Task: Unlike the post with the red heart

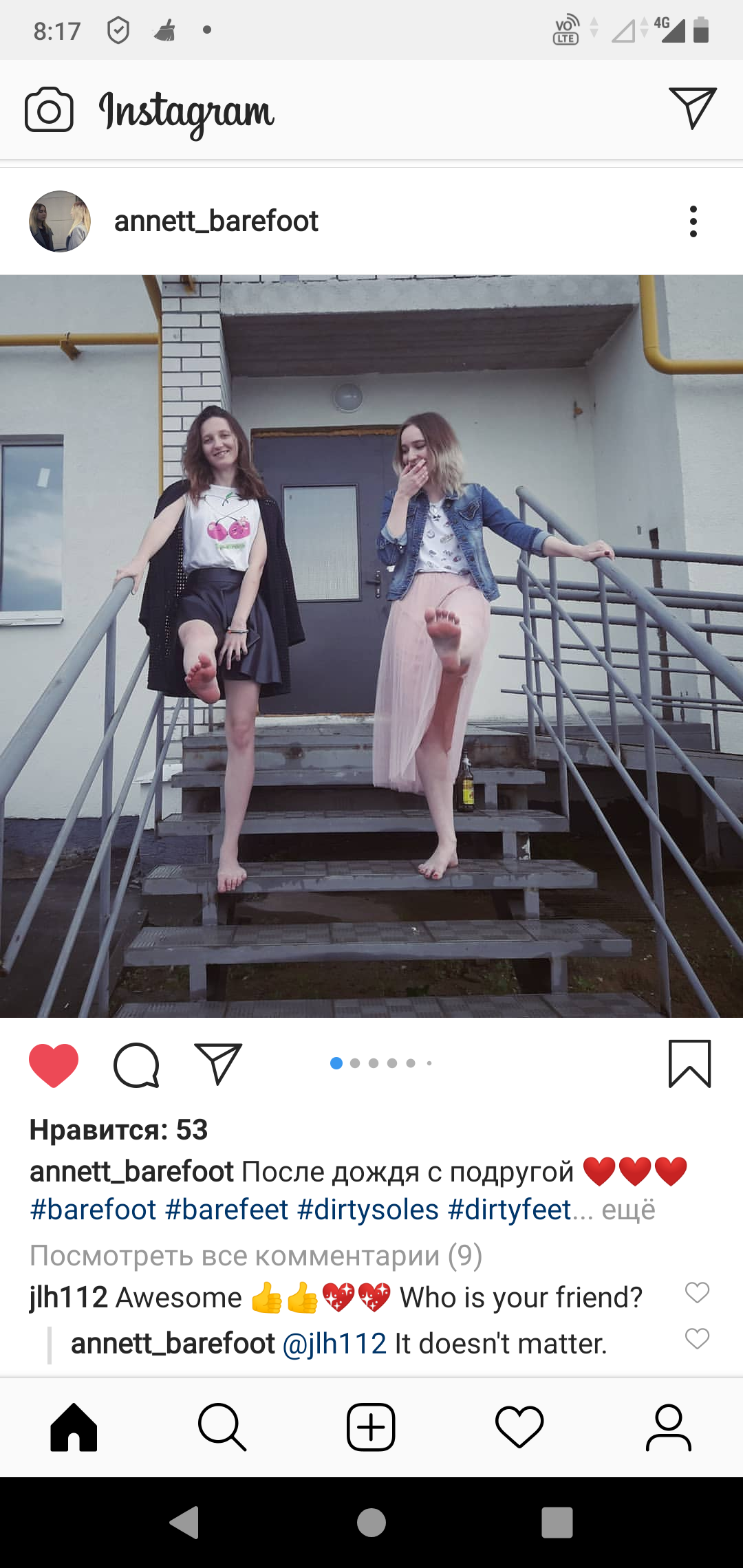Action: tap(54, 1065)
